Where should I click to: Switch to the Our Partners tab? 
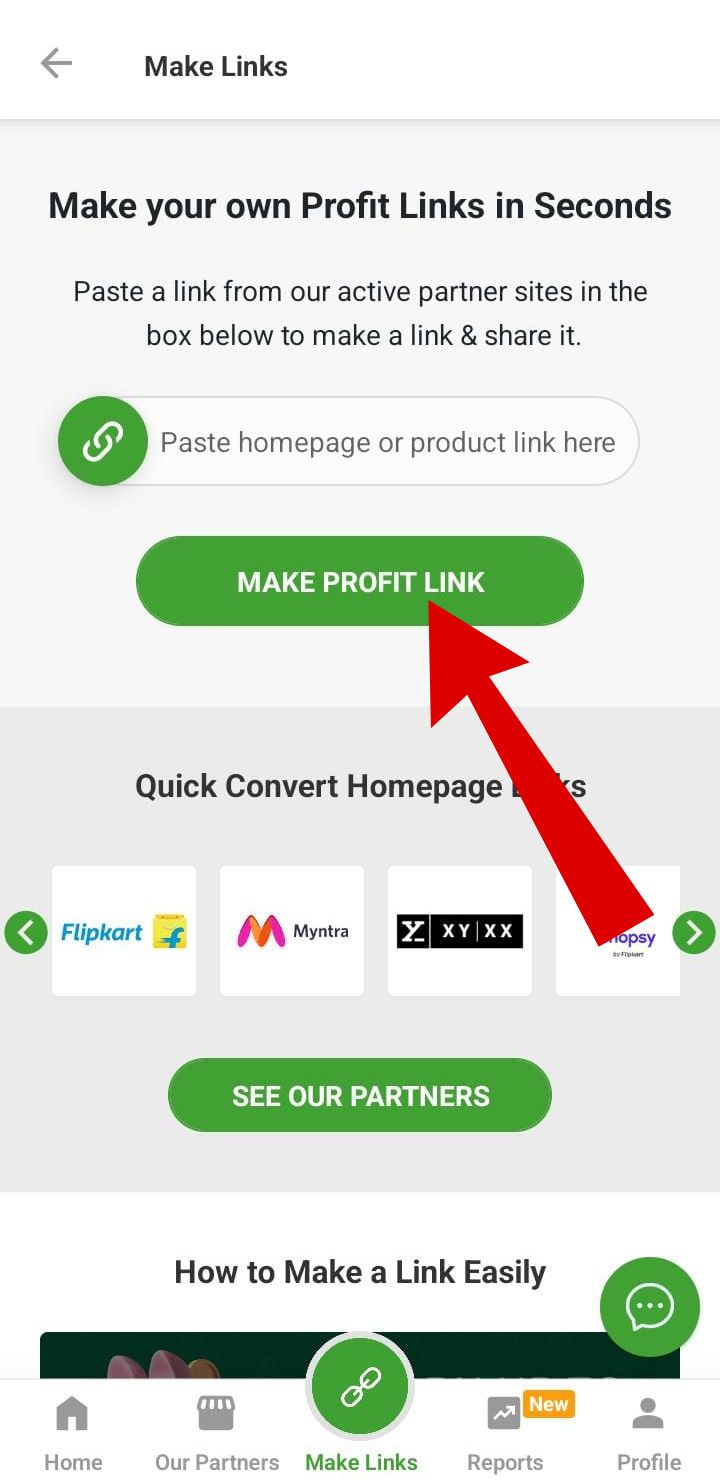click(x=216, y=1434)
